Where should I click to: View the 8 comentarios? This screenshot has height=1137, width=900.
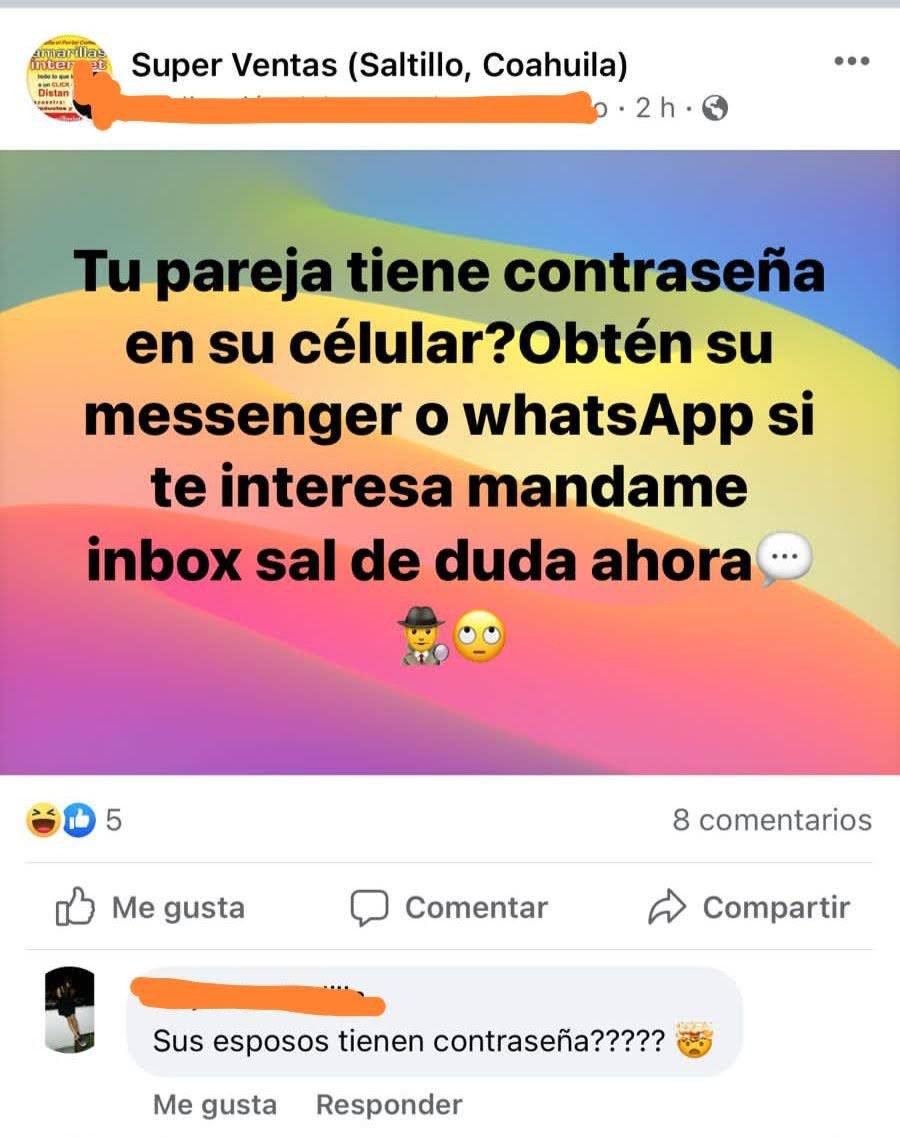click(x=772, y=821)
